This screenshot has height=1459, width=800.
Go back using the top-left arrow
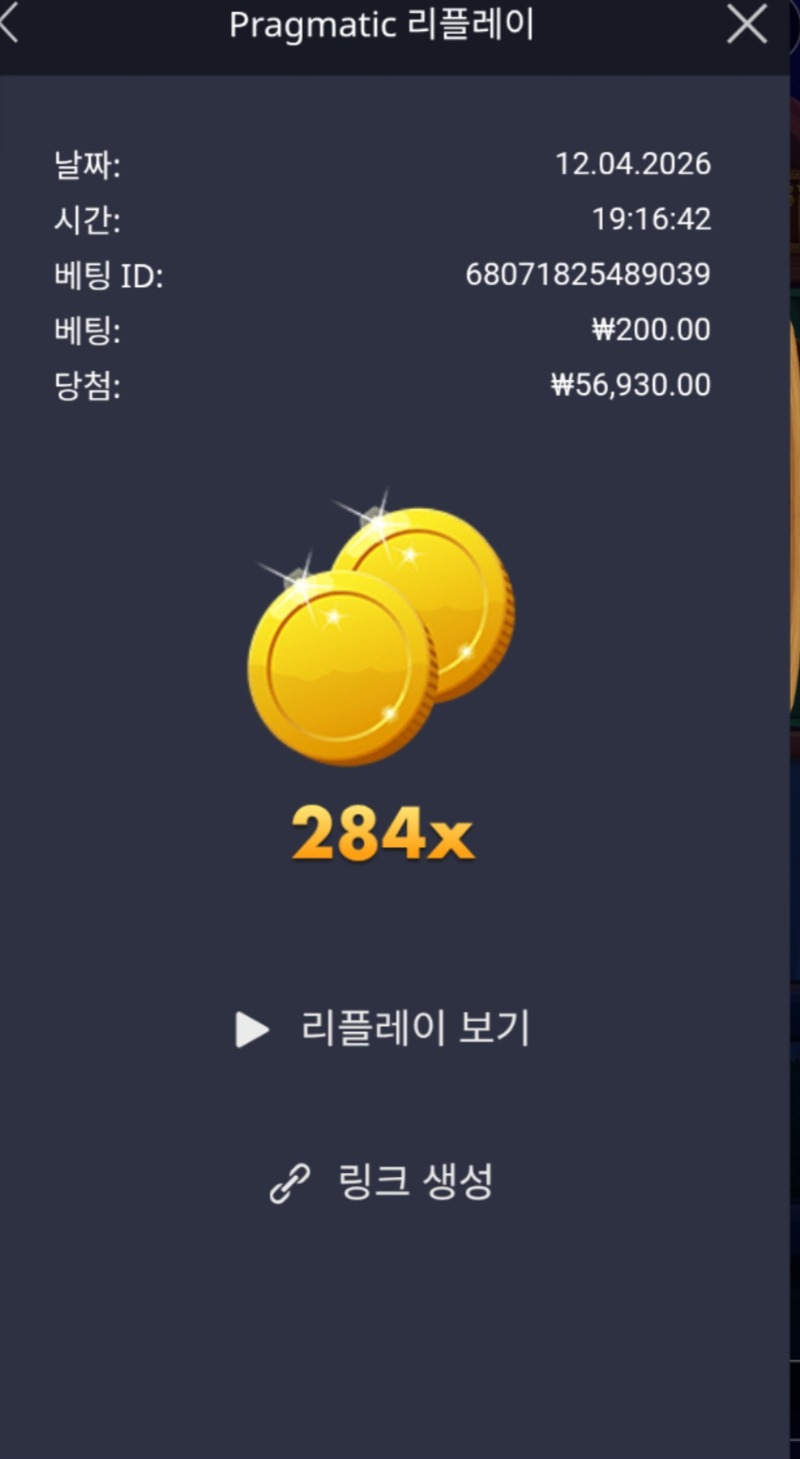[x=10, y=26]
